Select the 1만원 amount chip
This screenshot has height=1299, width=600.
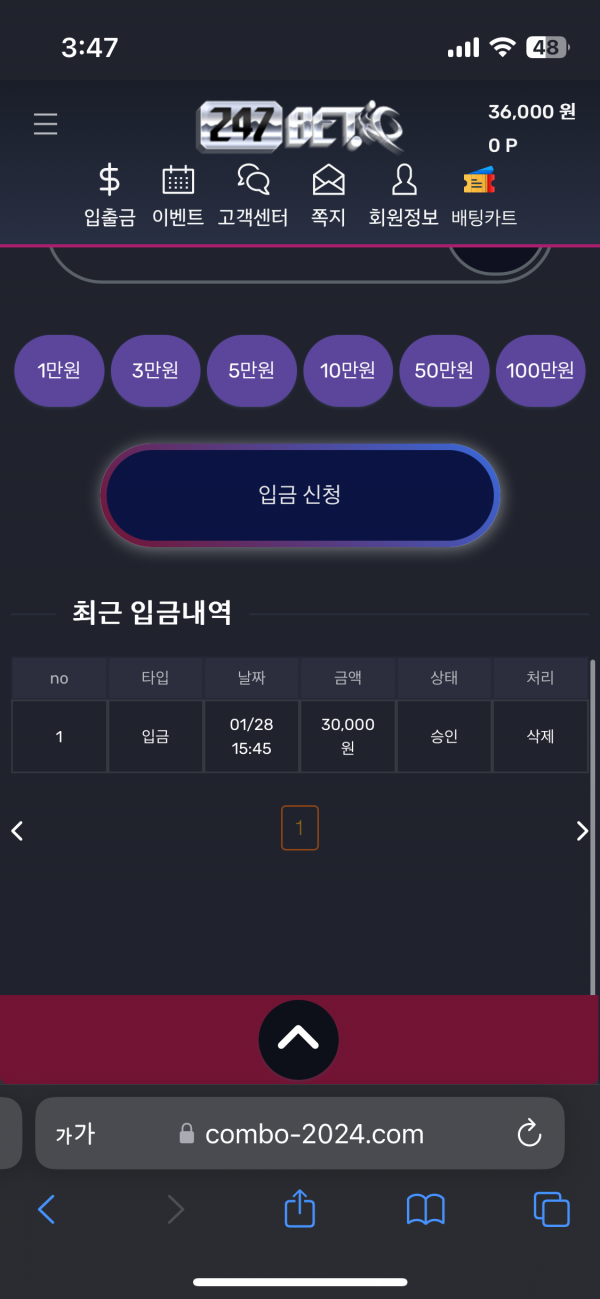(x=58, y=371)
